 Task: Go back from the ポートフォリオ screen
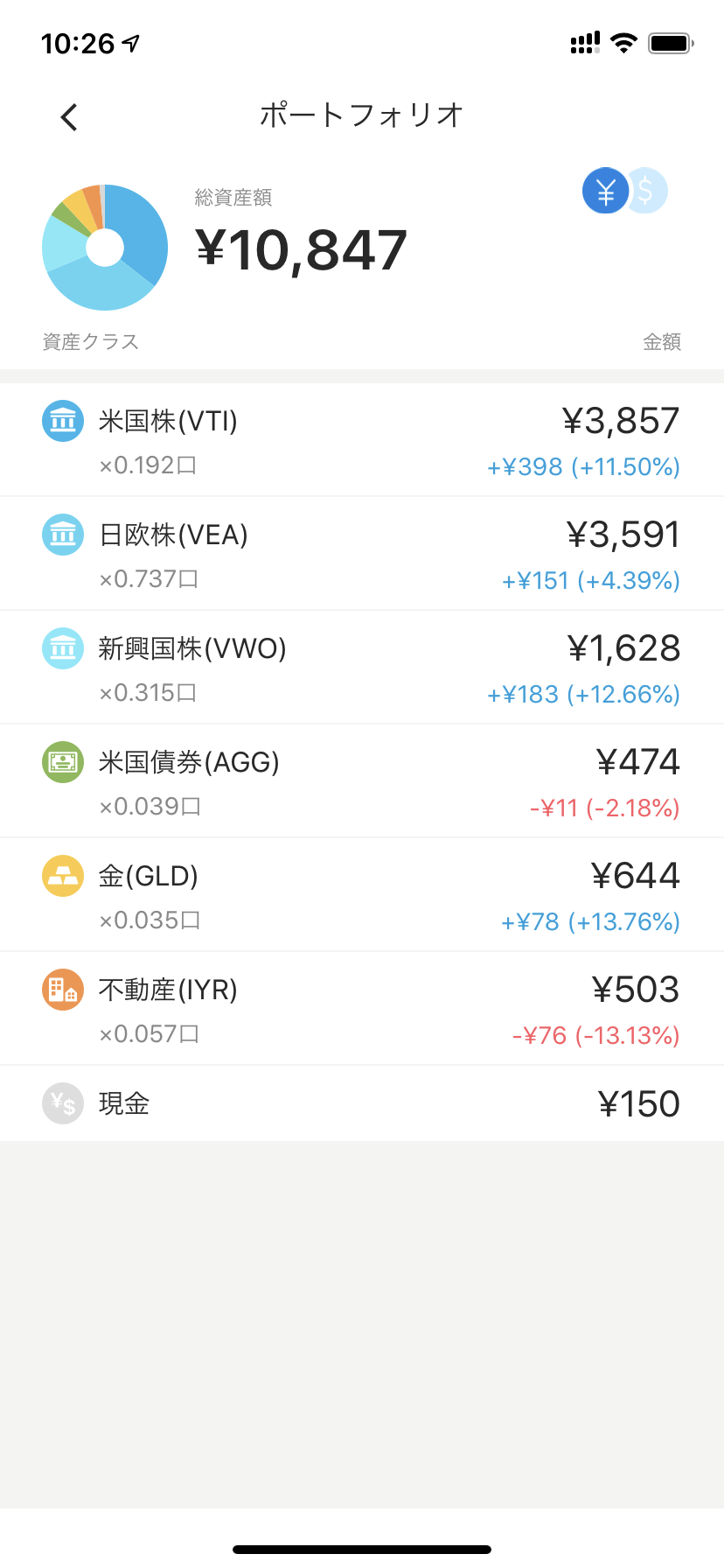[70, 117]
